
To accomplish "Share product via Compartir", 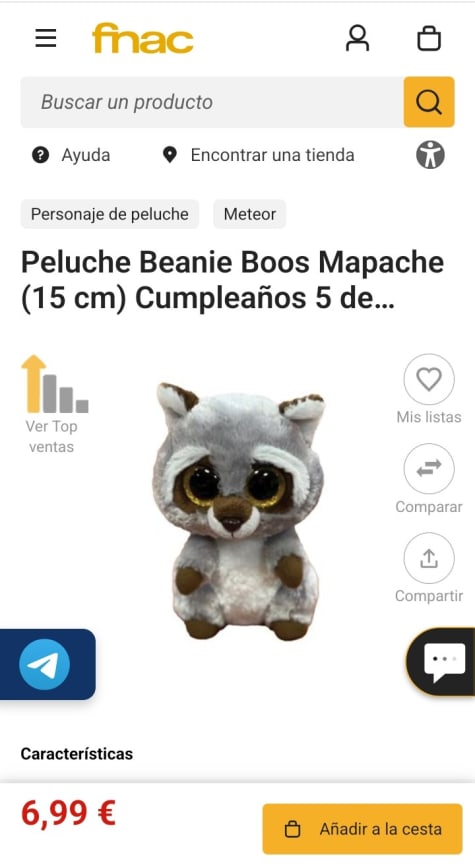I will pyautogui.click(x=429, y=568).
